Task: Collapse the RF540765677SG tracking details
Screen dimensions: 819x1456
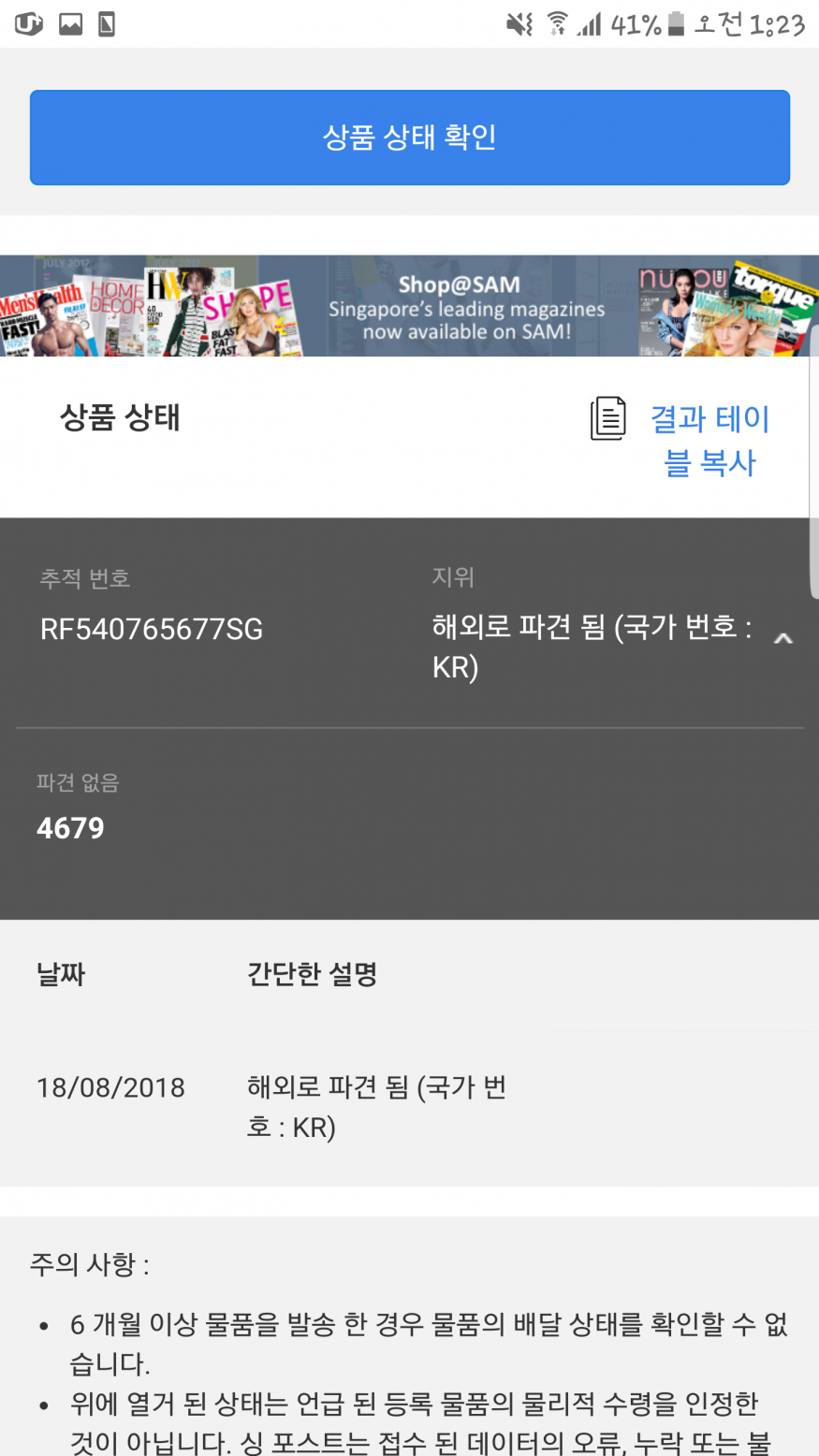Action: tap(782, 639)
